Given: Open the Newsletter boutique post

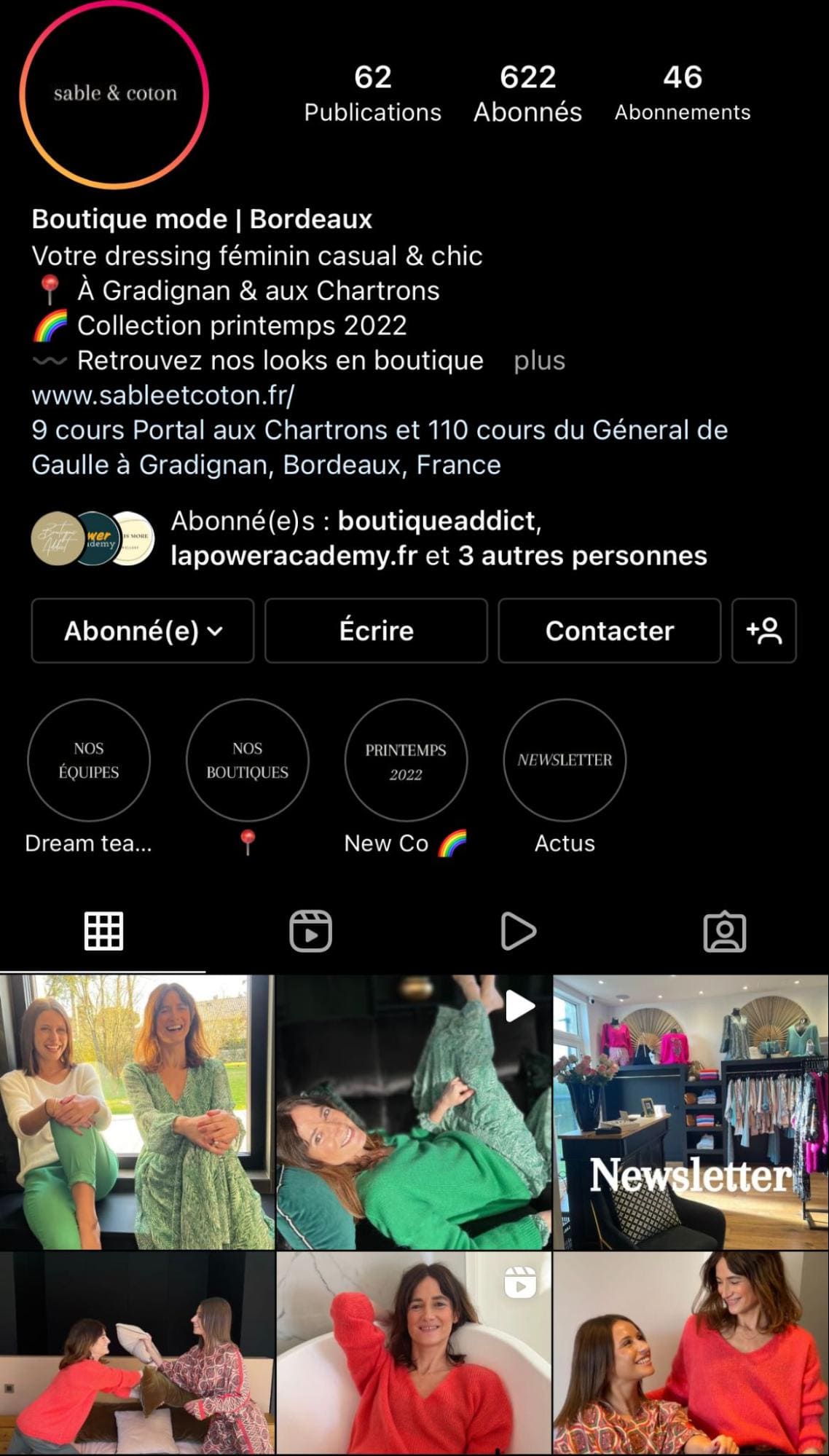Looking at the screenshot, I should coord(691,1111).
